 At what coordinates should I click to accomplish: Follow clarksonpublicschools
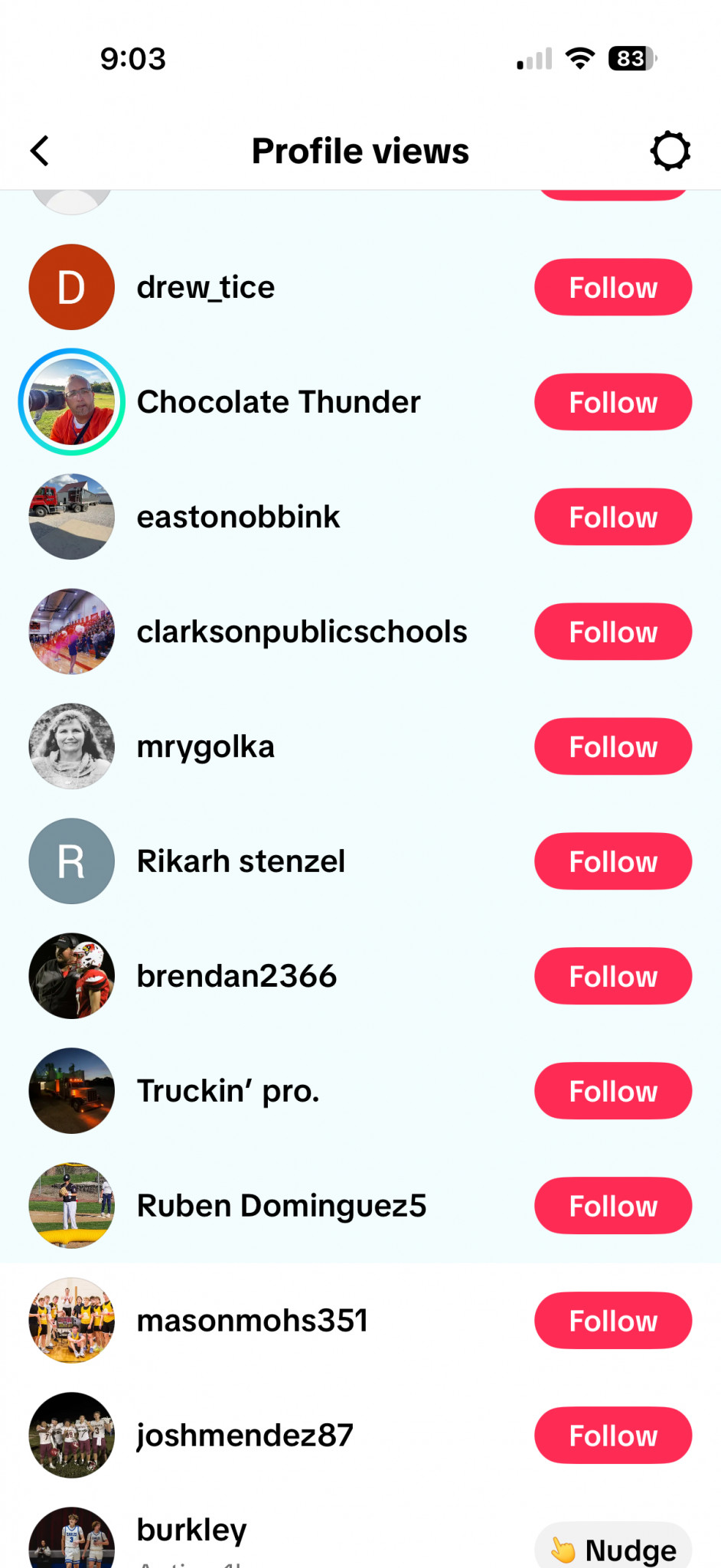[x=613, y=632]
